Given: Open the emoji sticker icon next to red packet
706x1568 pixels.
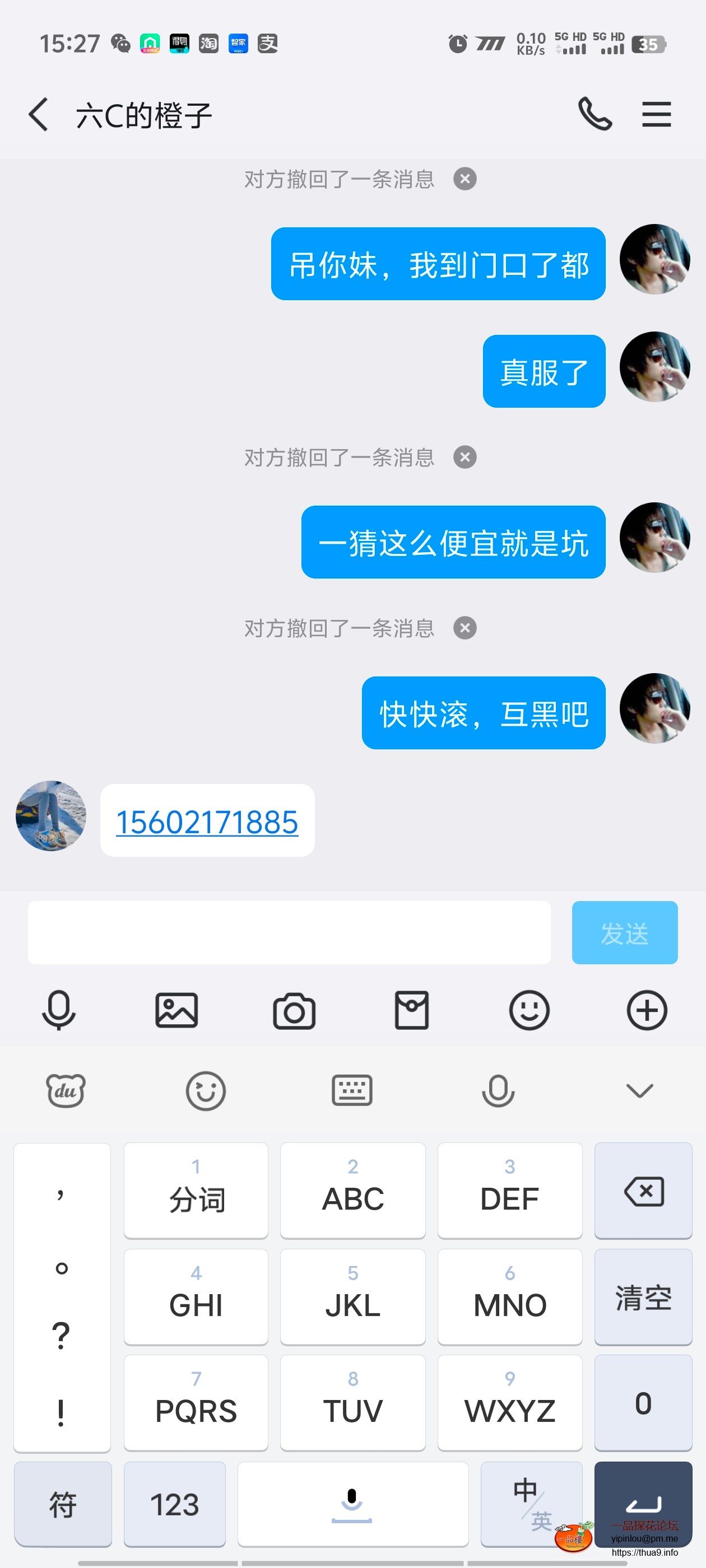Looking at the screenshot, I should pos(529,1010).
